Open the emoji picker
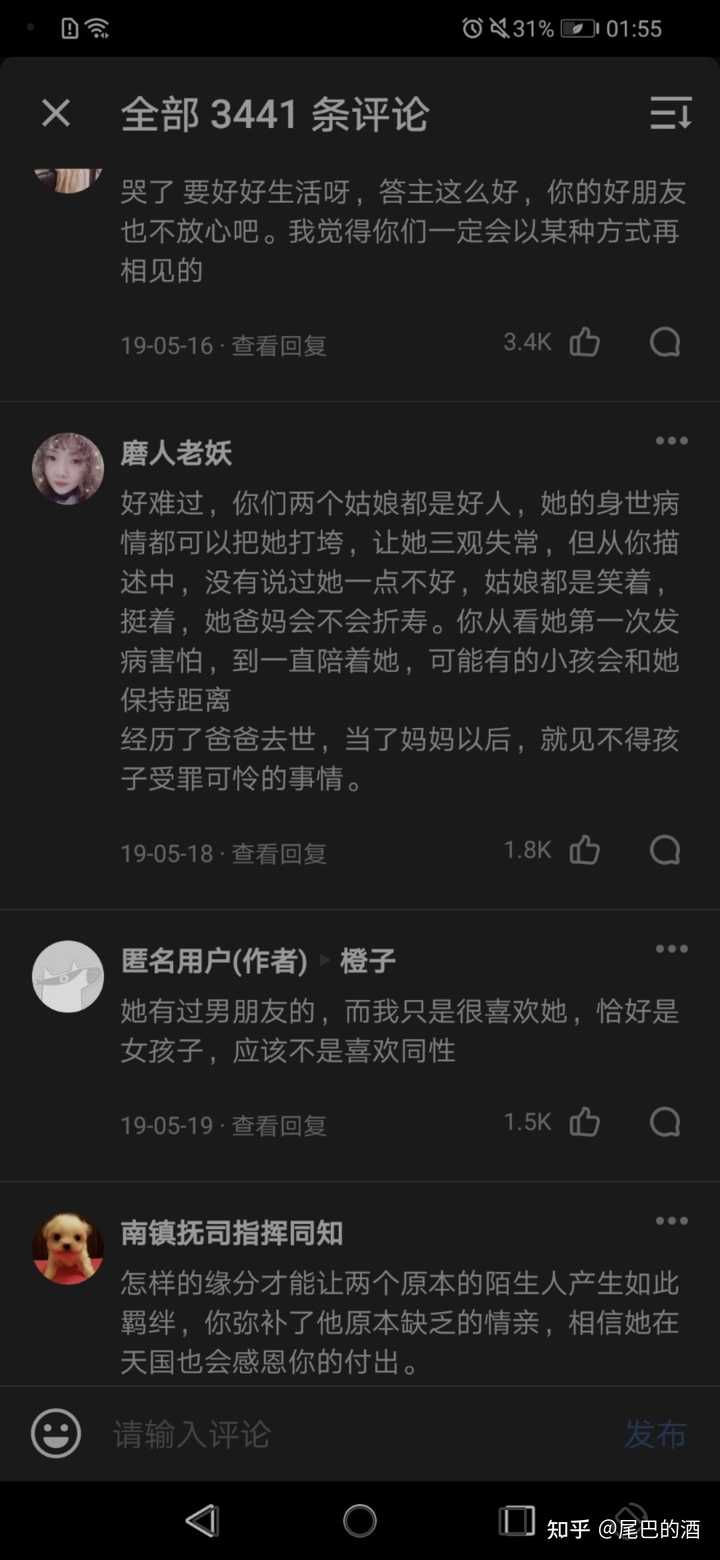This screenshot has height=1560, width=720. click(56, 1434)
